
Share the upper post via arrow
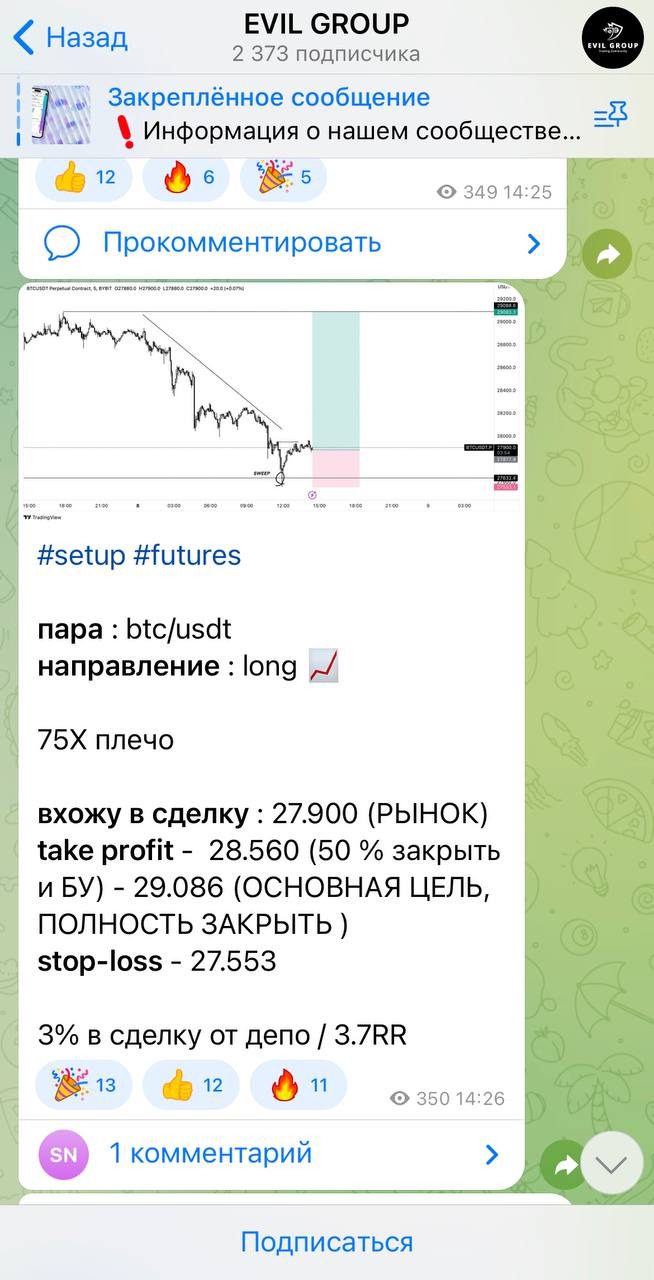607,255
